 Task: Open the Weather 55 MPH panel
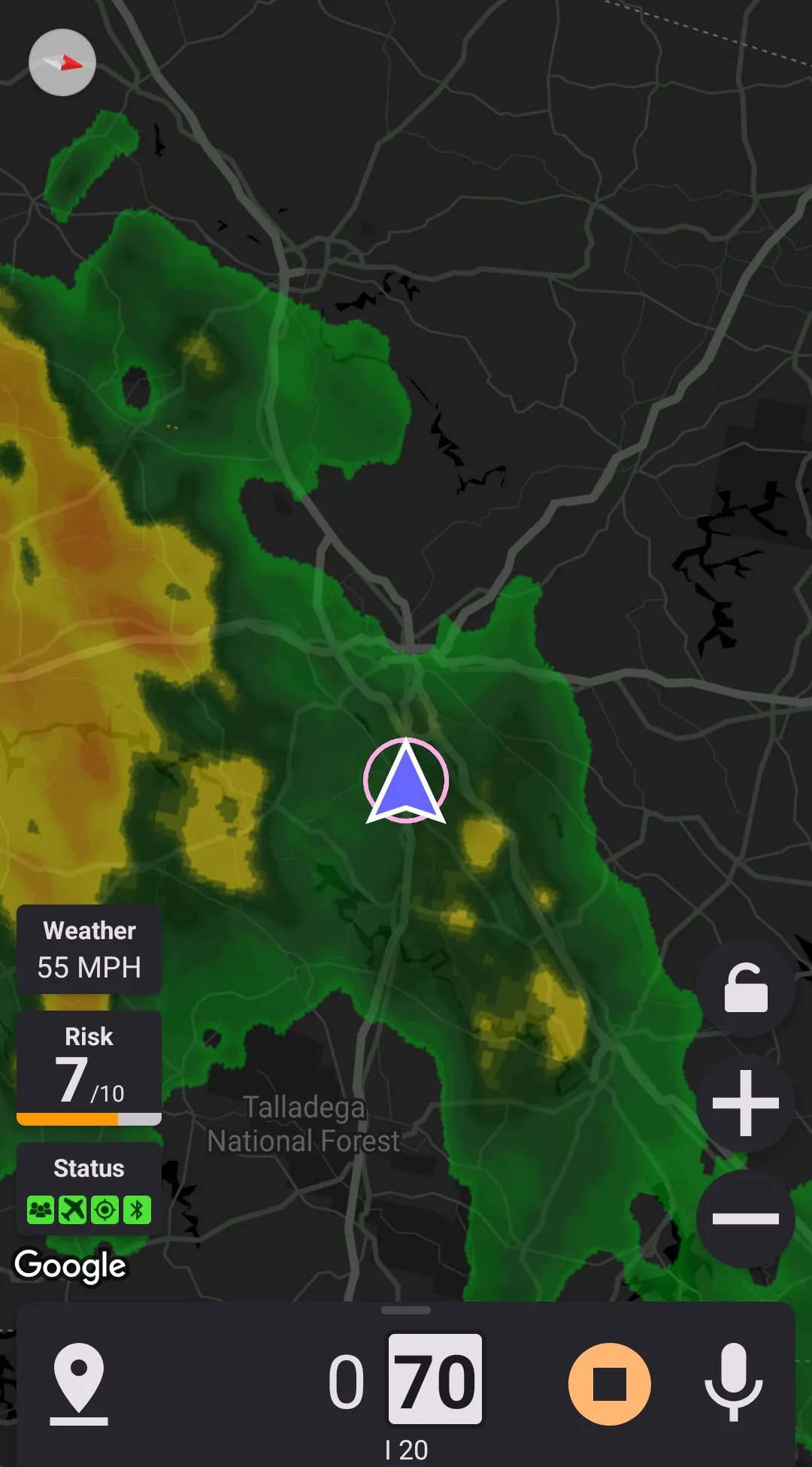[x=89, y=950]
